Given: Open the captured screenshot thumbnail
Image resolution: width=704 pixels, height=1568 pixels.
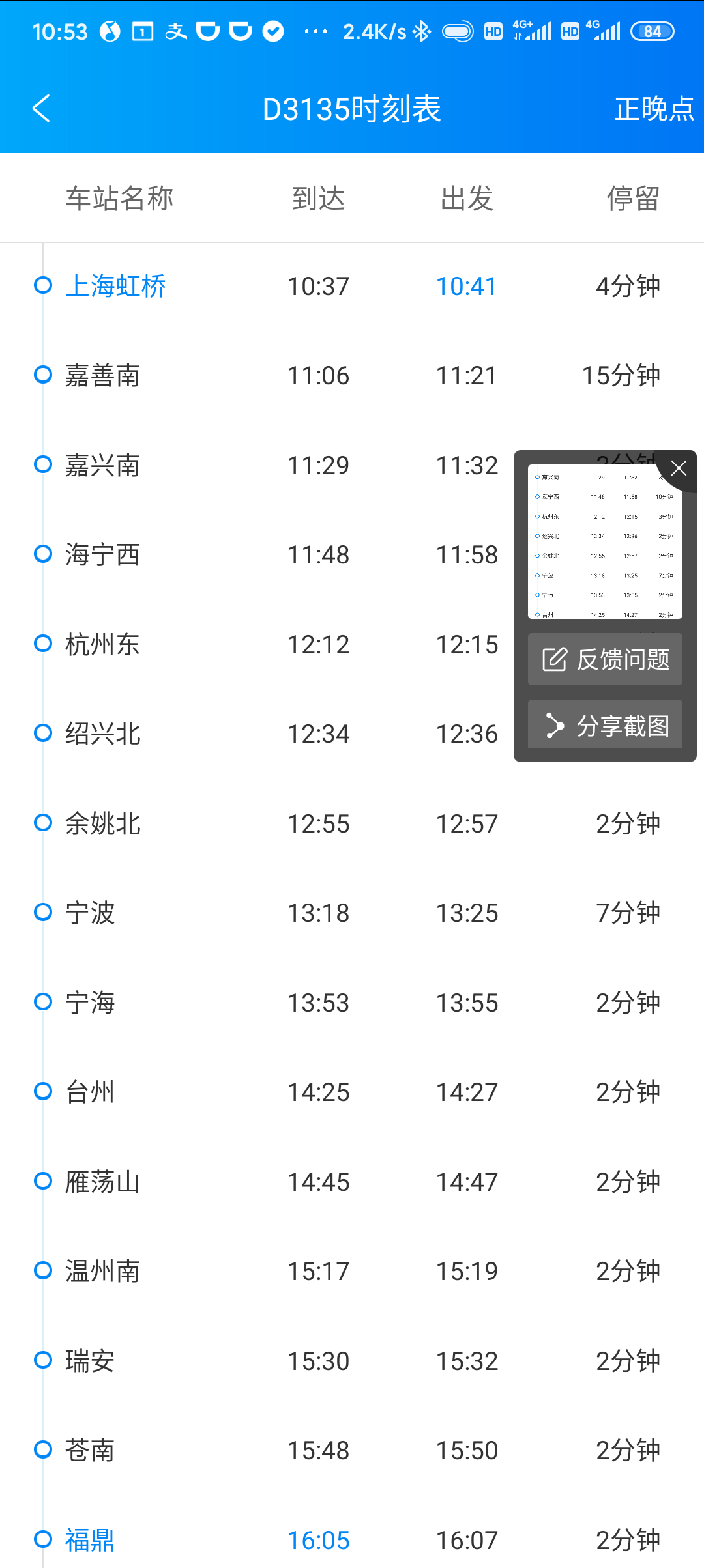Looking at the screenshot, I should click(x=604, y=541).
